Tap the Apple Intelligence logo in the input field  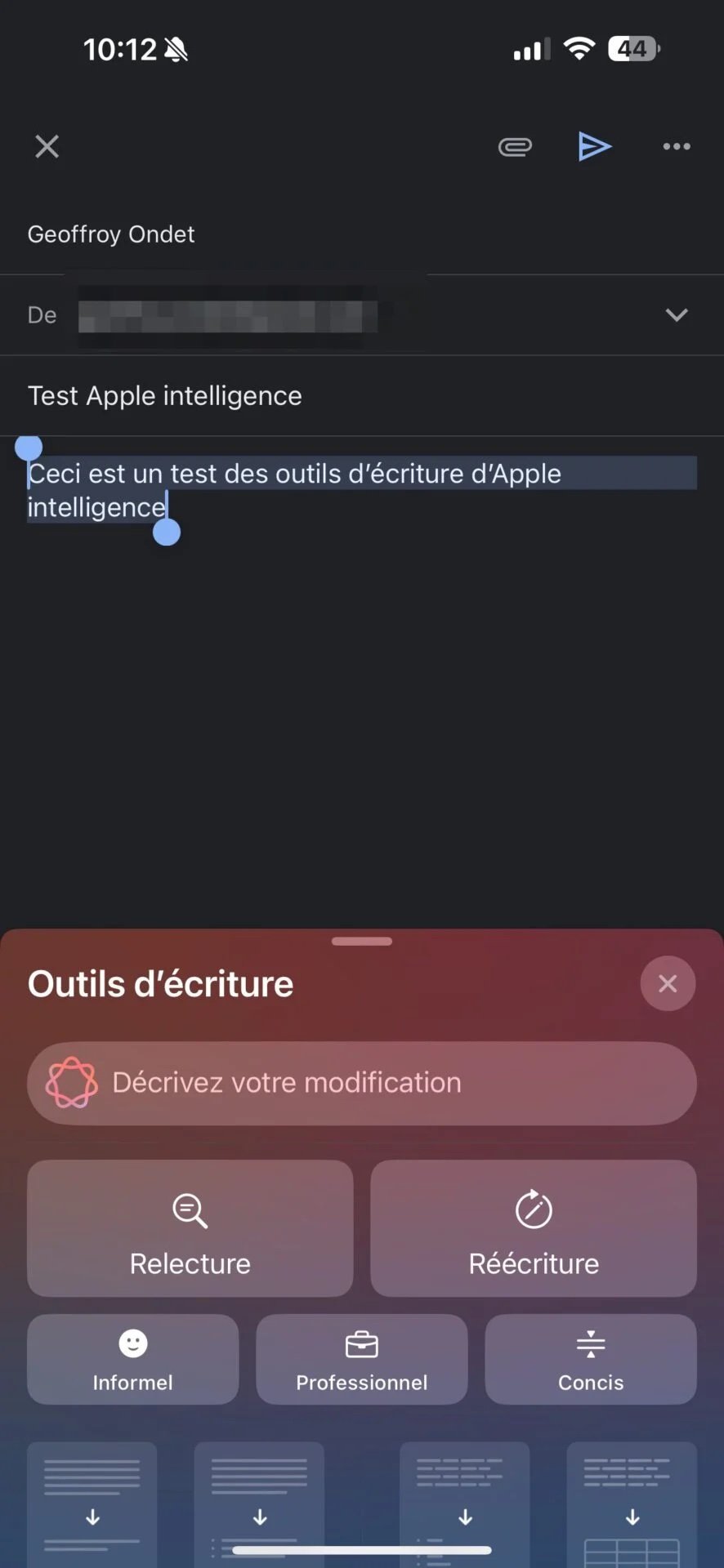70,1082
